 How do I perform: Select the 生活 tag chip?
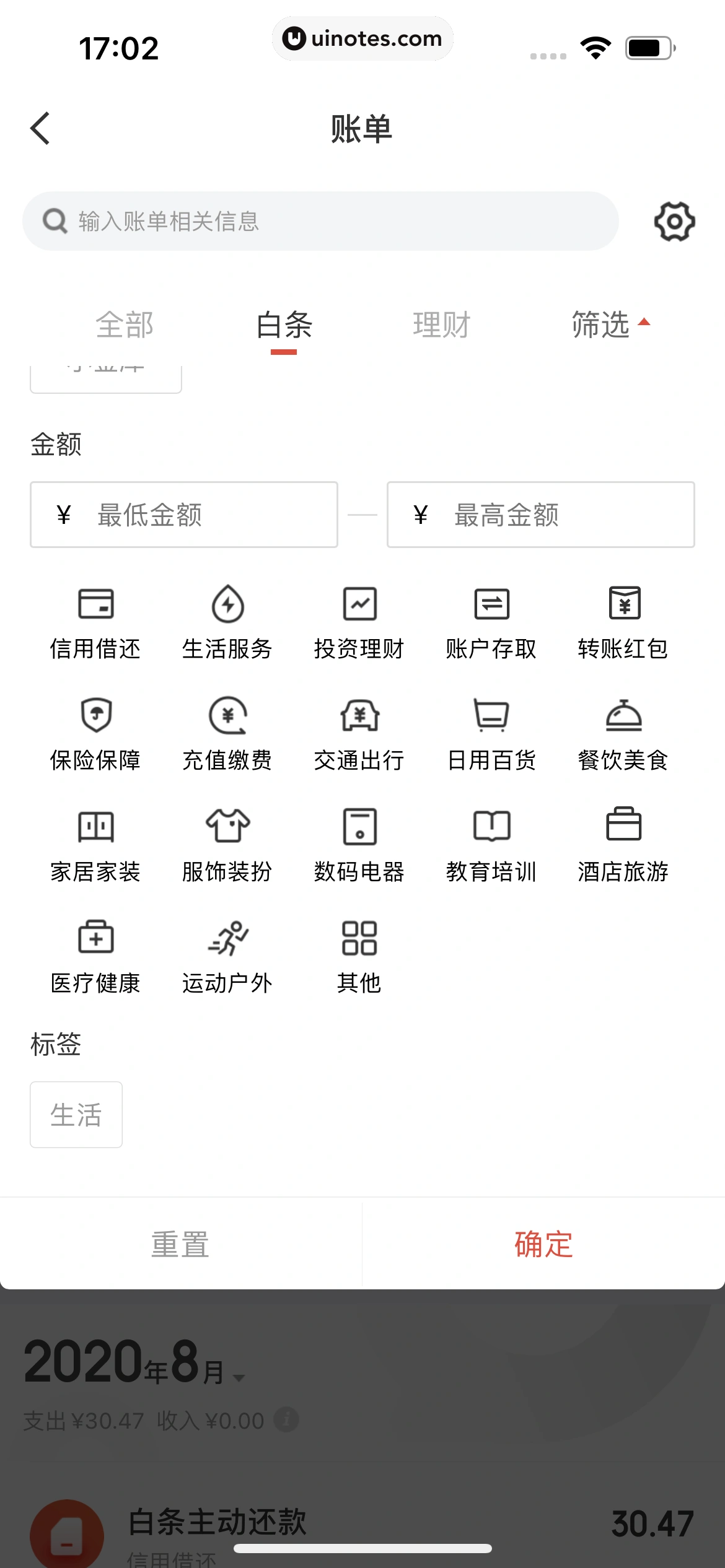pyautogui.click(x=76, y=1115)
